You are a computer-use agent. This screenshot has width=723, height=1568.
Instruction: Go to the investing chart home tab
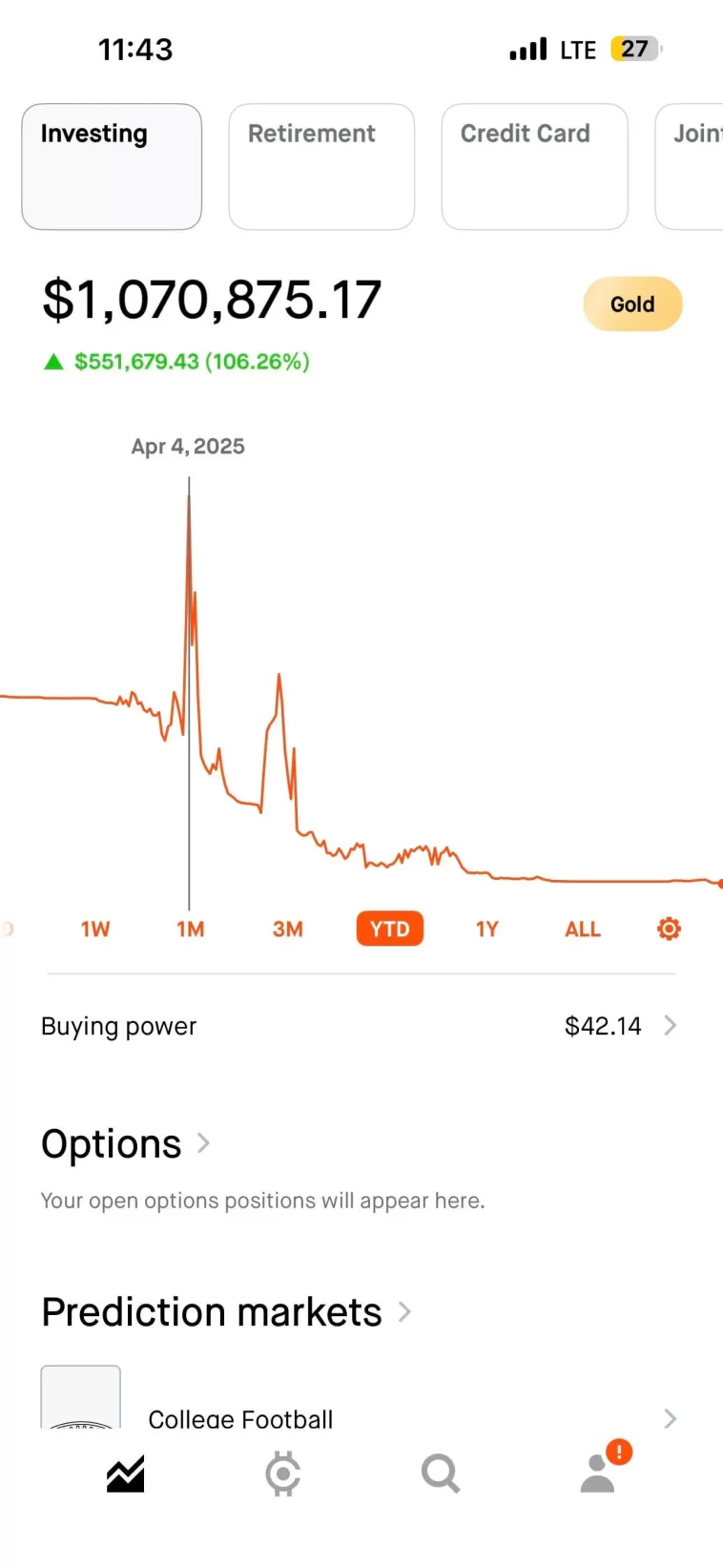pyautogui.click(x=125, y=1474)
